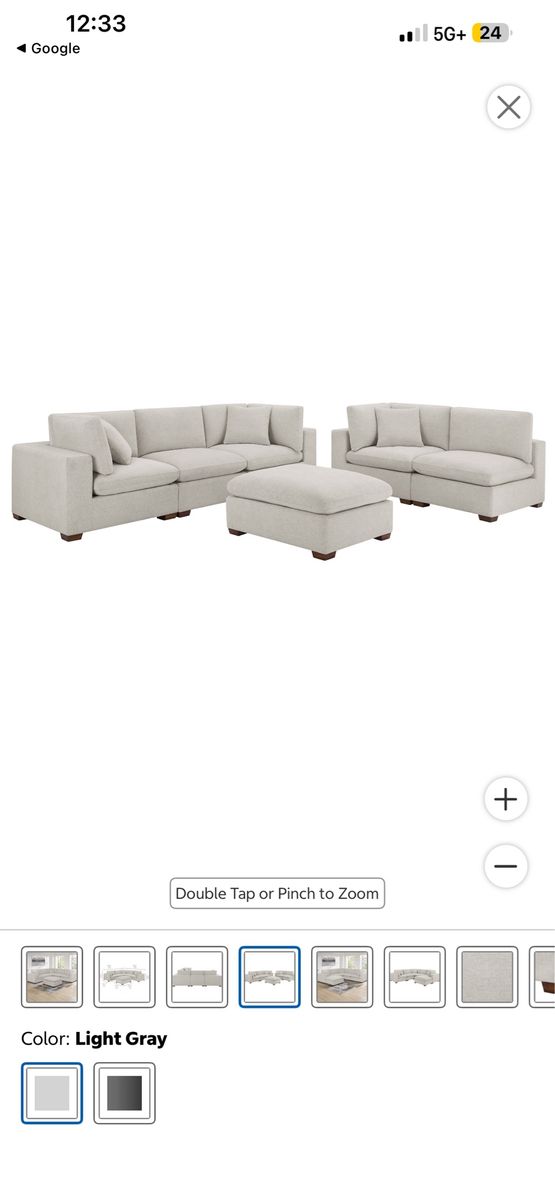Return to Google via back link
The image size is (555, 1200).
point(48,48)
